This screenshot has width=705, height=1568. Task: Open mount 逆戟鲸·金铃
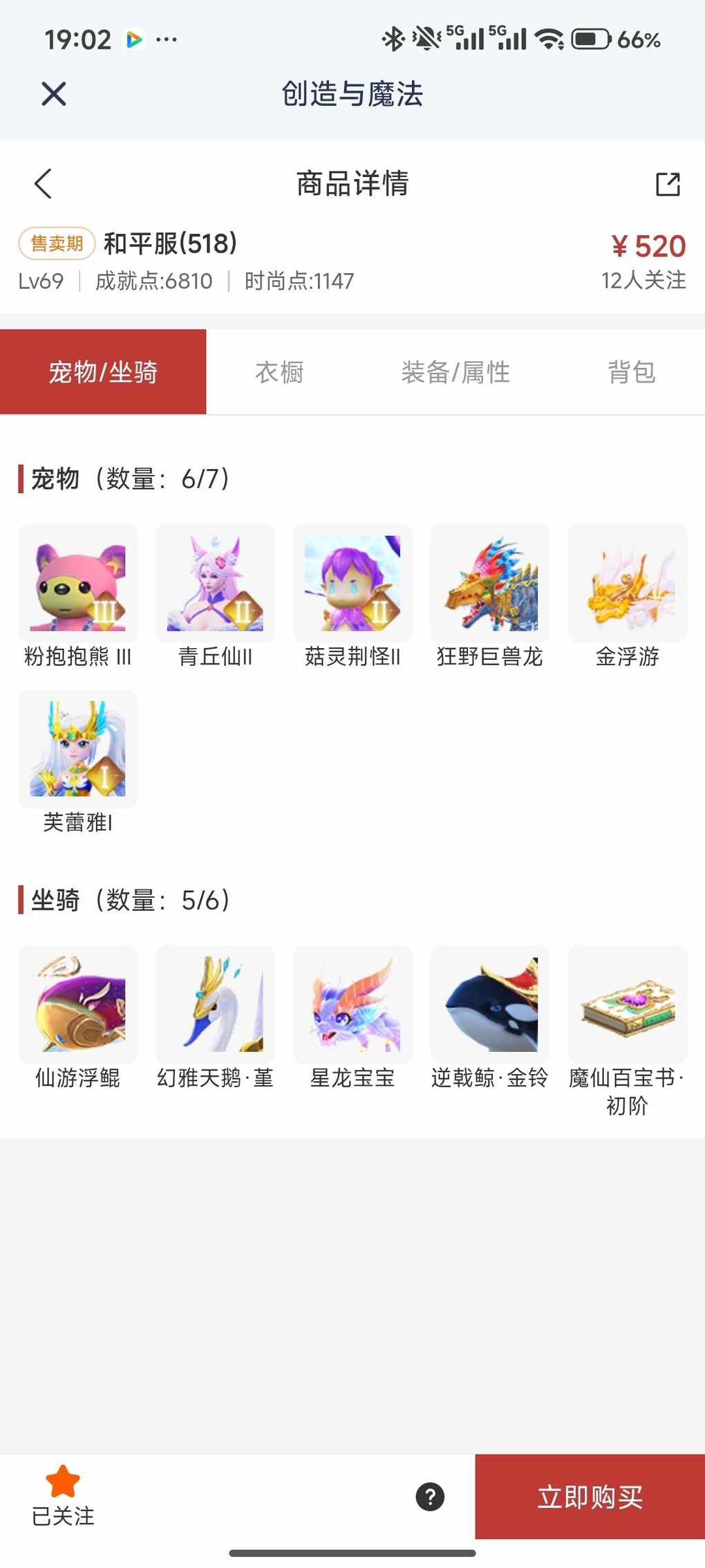click(489, 1004)
